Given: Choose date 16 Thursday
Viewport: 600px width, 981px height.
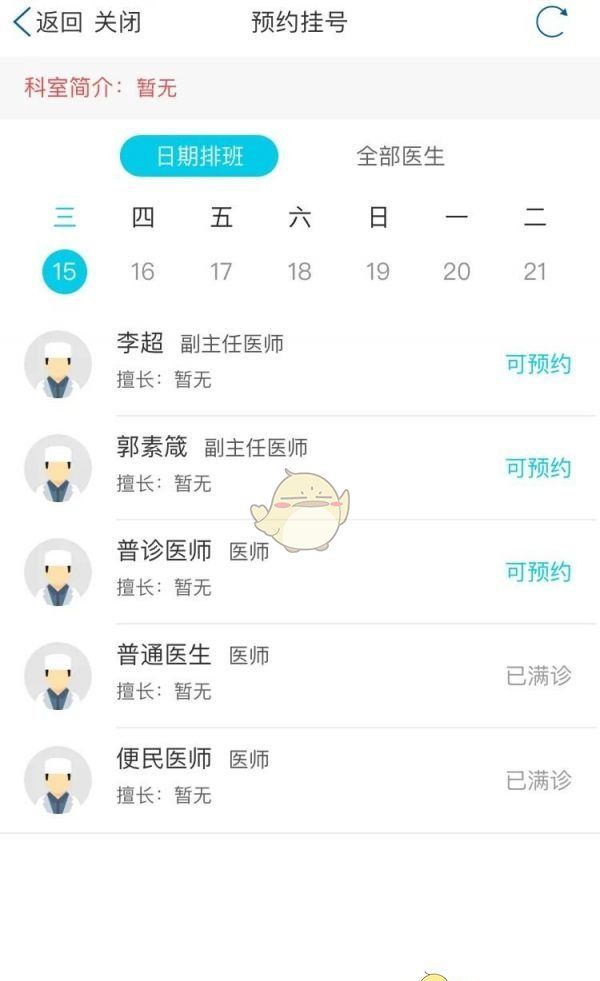Looking at the screenshot, I should coord(143,271).
